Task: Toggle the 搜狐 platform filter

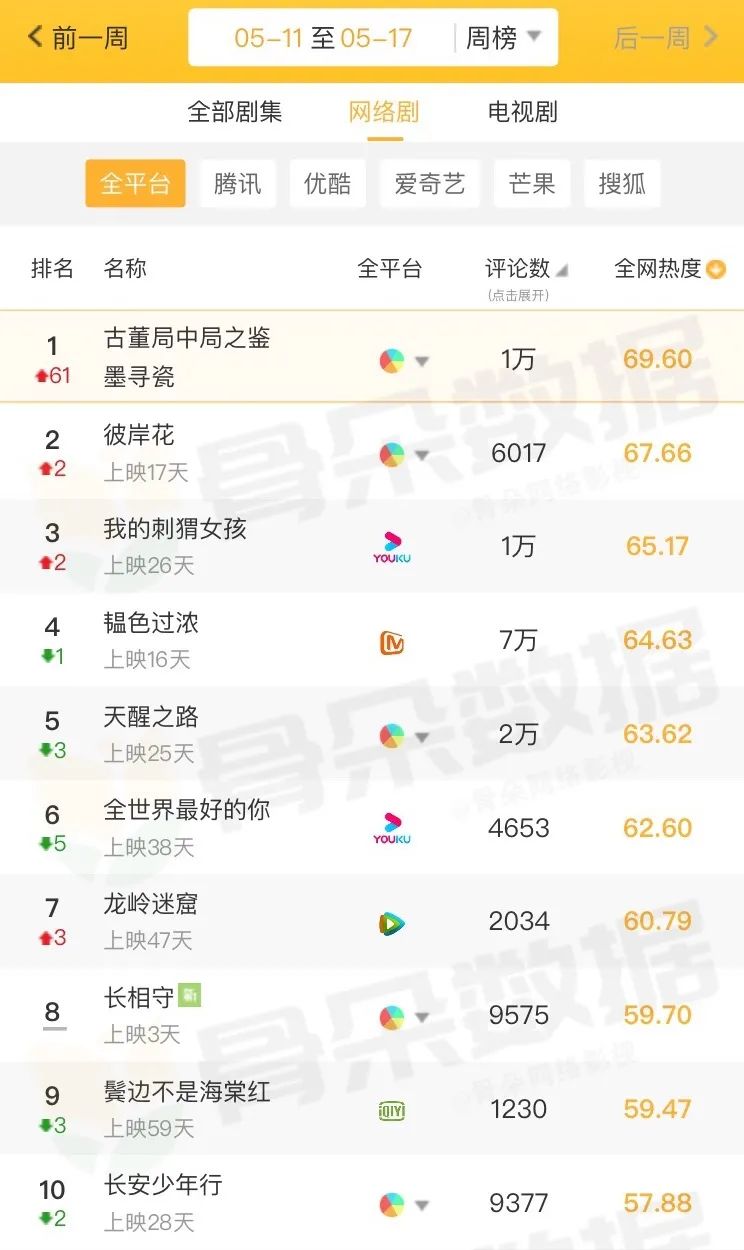Action: coord(622,183)
